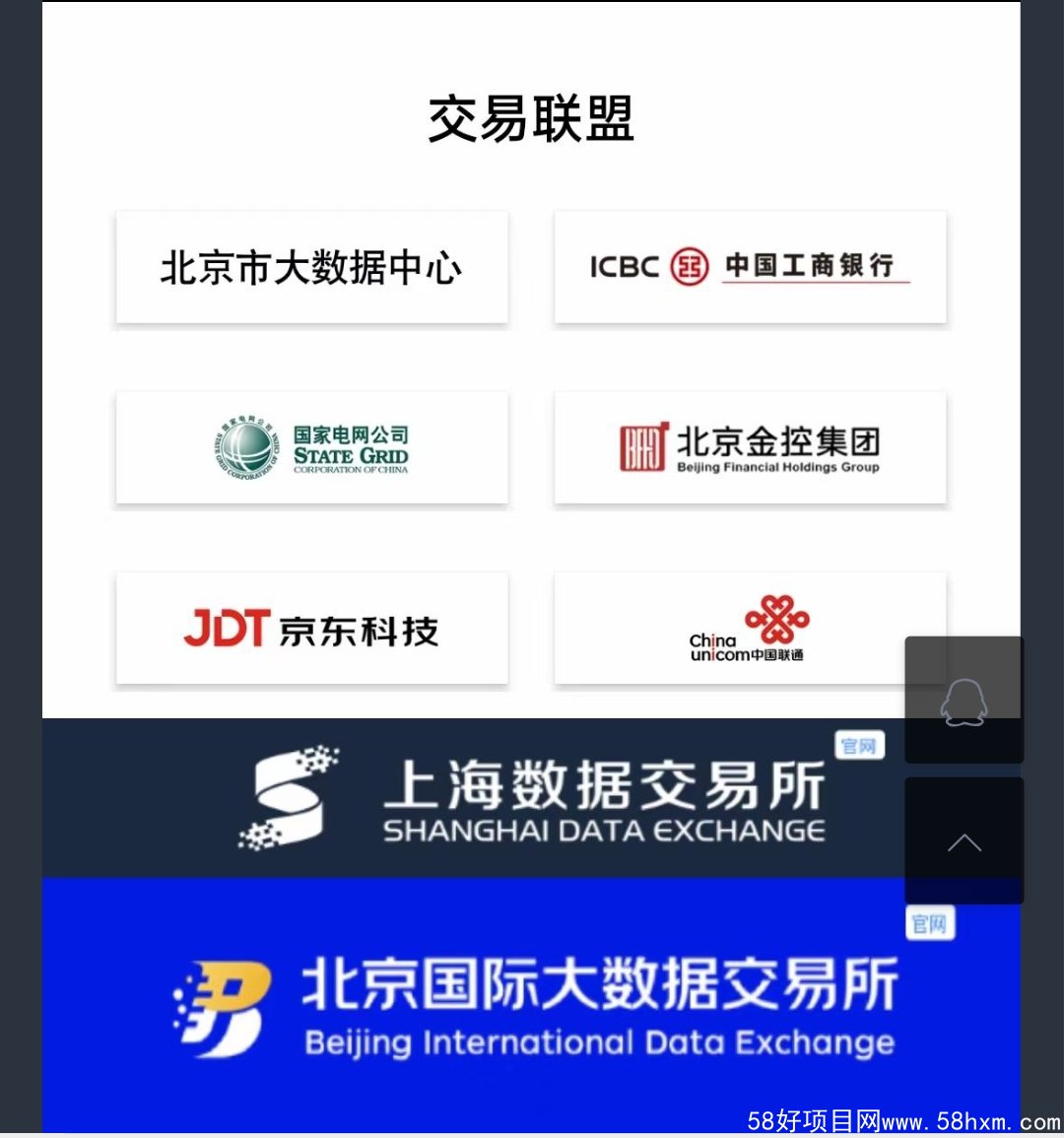Open the ICBC 中国工商银行 partner card

coord(750,267)
